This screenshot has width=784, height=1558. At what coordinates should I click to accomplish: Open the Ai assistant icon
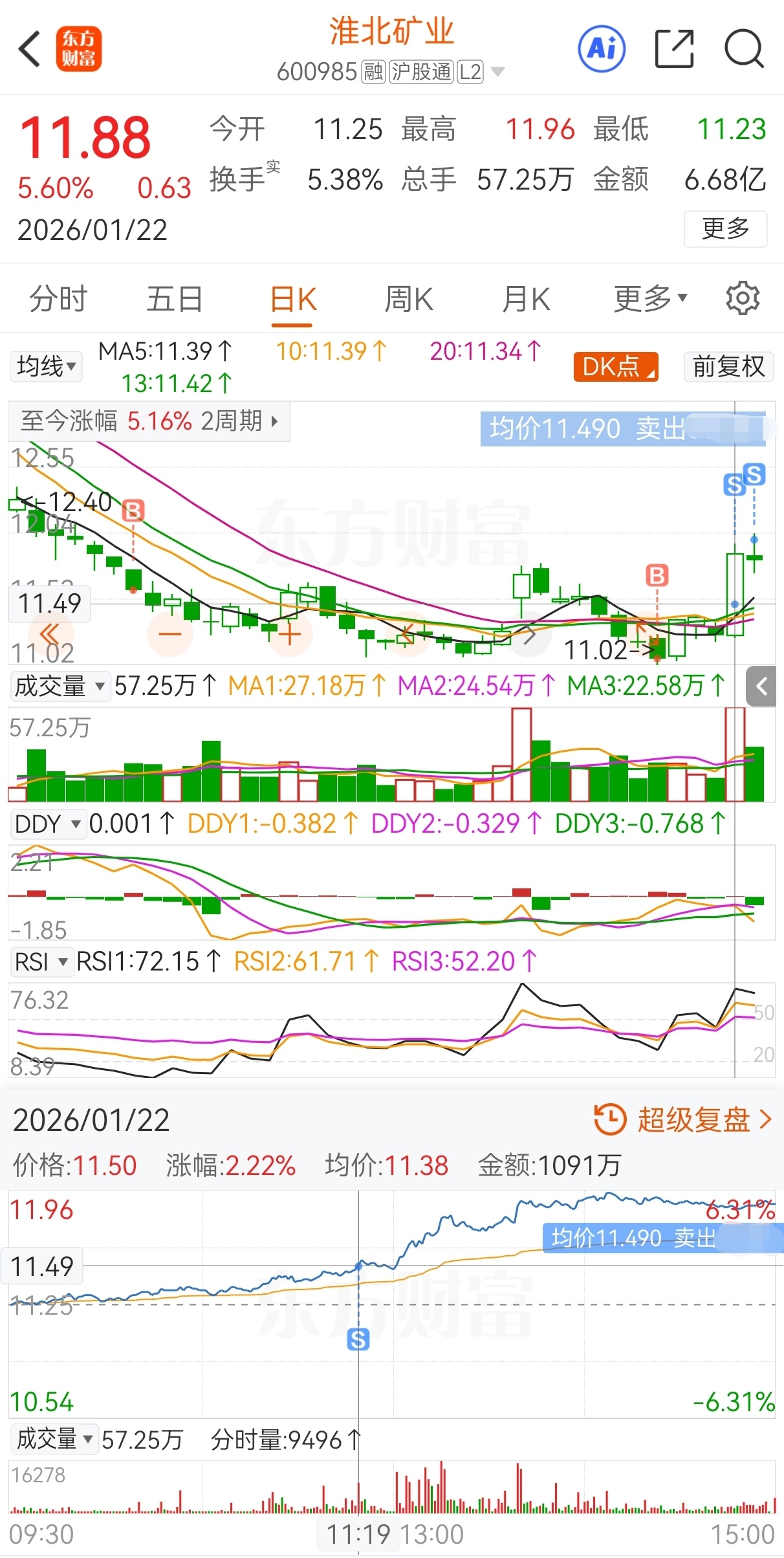(602, 49)
